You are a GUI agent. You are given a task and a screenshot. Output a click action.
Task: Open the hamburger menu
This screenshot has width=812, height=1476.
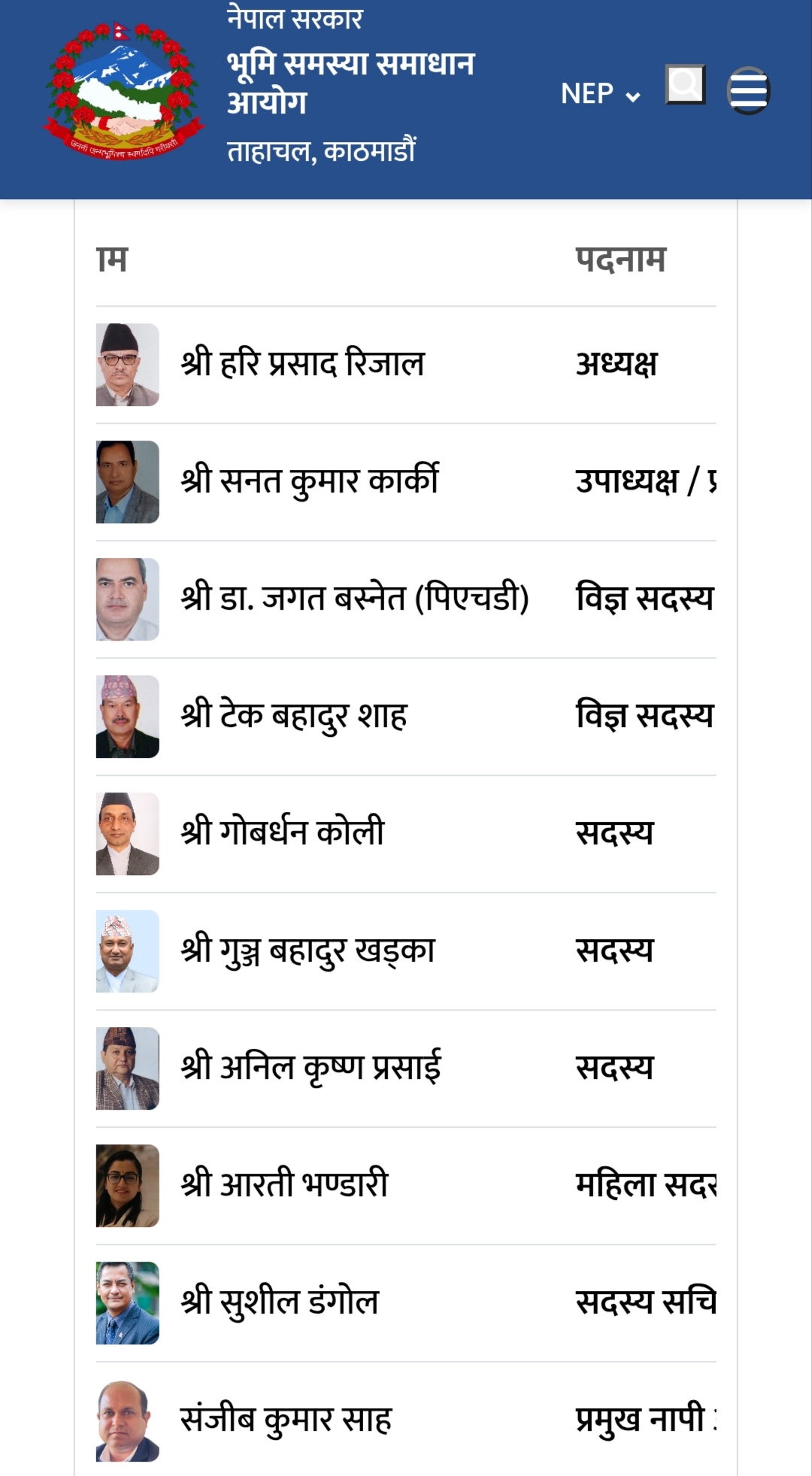(748, 91)
